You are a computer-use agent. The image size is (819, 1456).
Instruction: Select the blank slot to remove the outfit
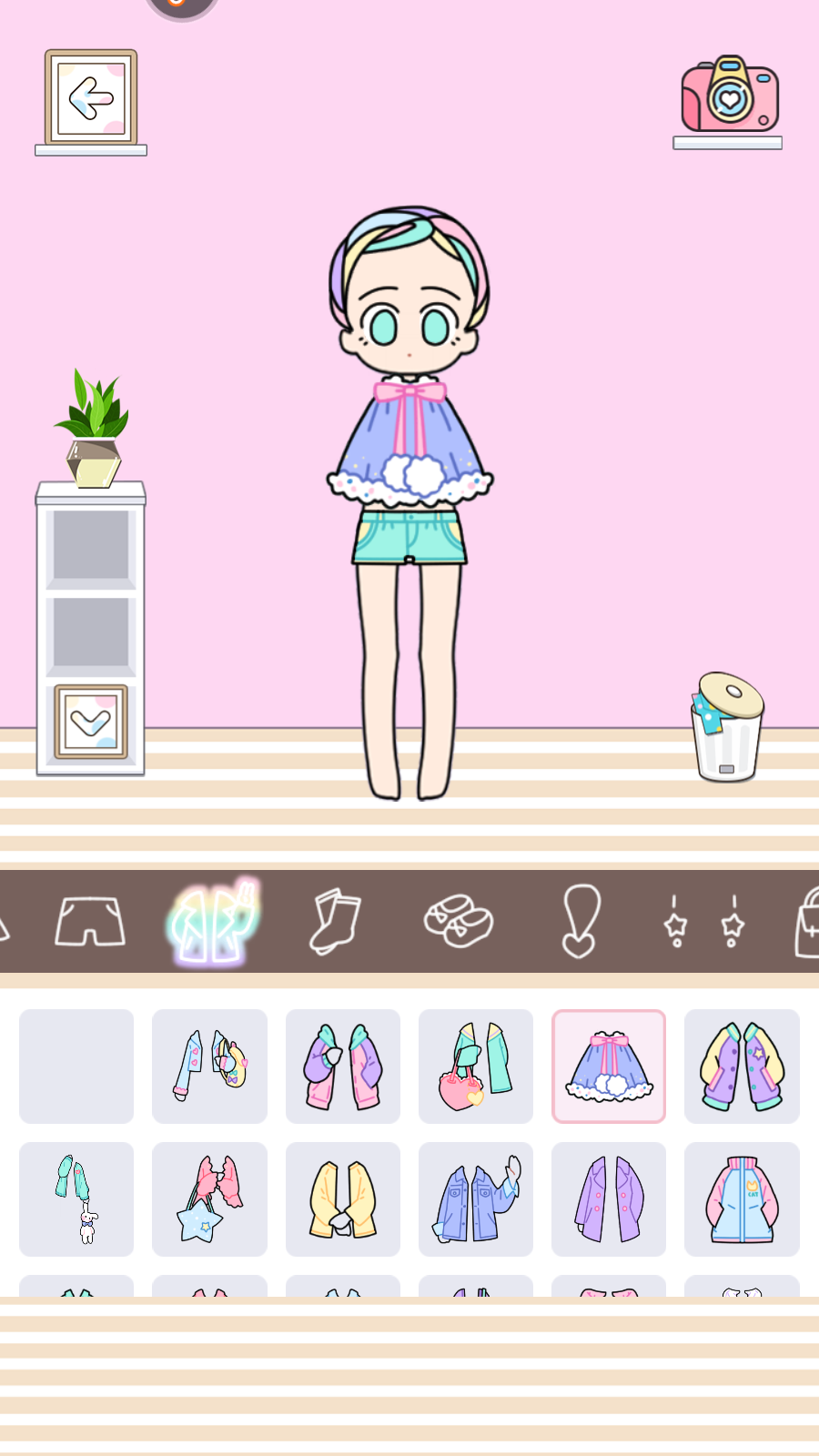(76, 1067)
